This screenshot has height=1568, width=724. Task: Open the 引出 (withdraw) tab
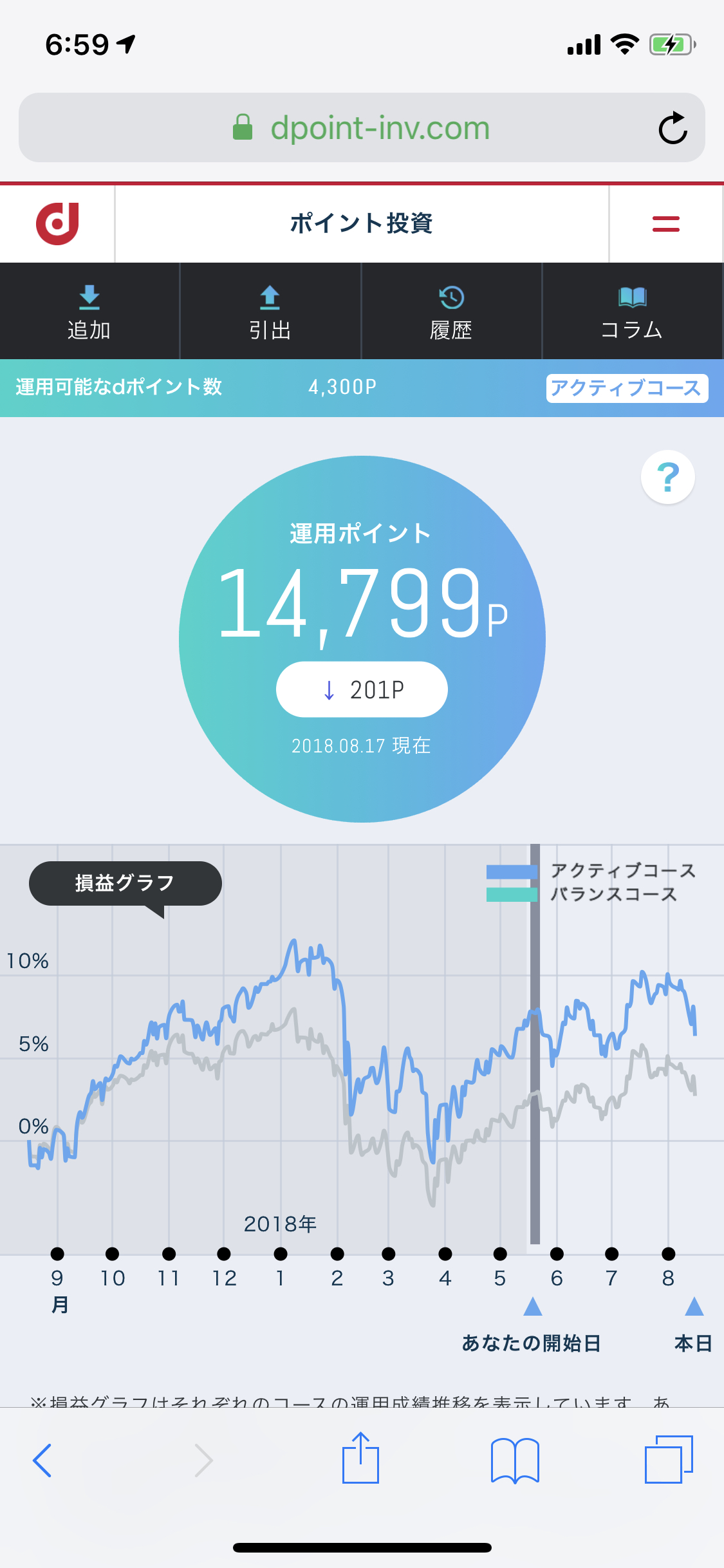(270, 312)
